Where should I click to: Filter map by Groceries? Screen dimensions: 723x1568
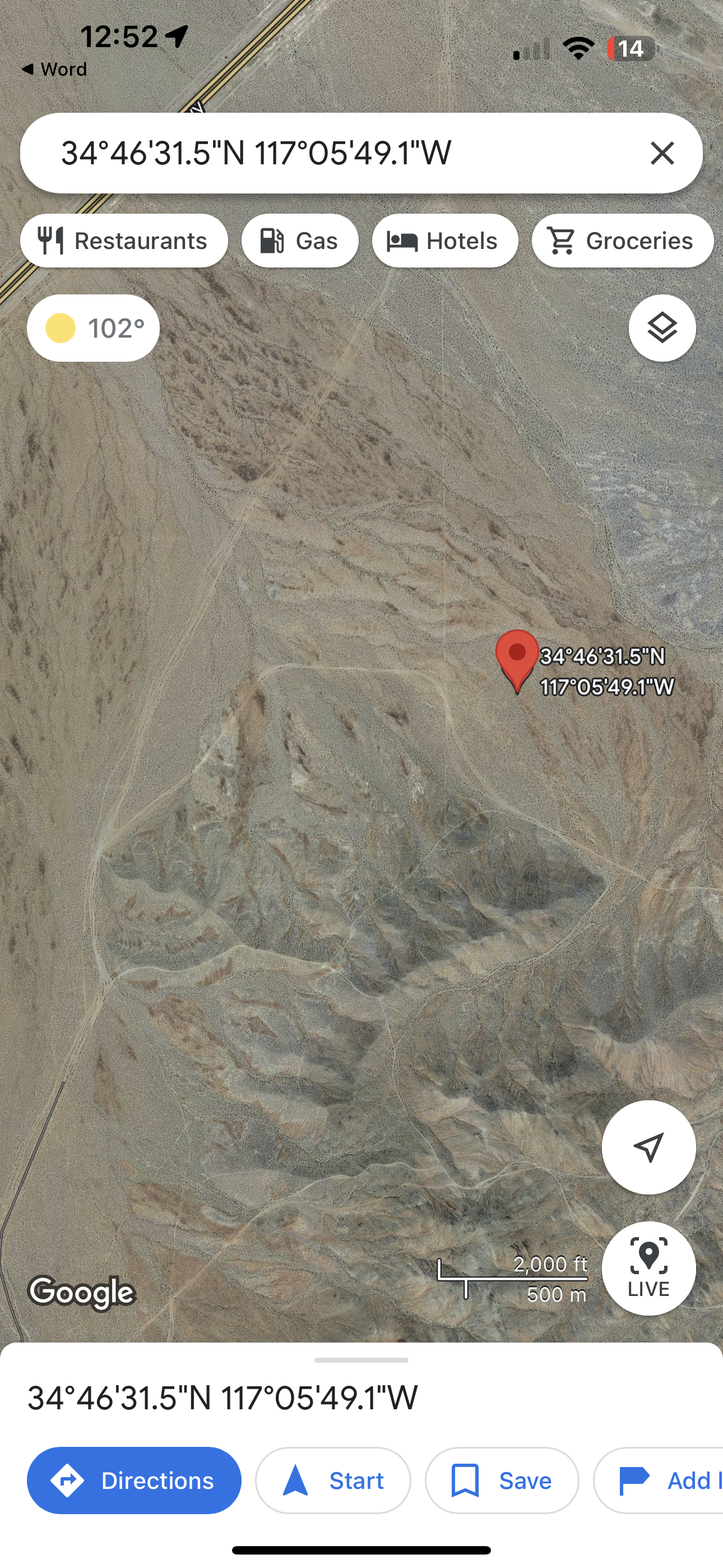(622, 241)
